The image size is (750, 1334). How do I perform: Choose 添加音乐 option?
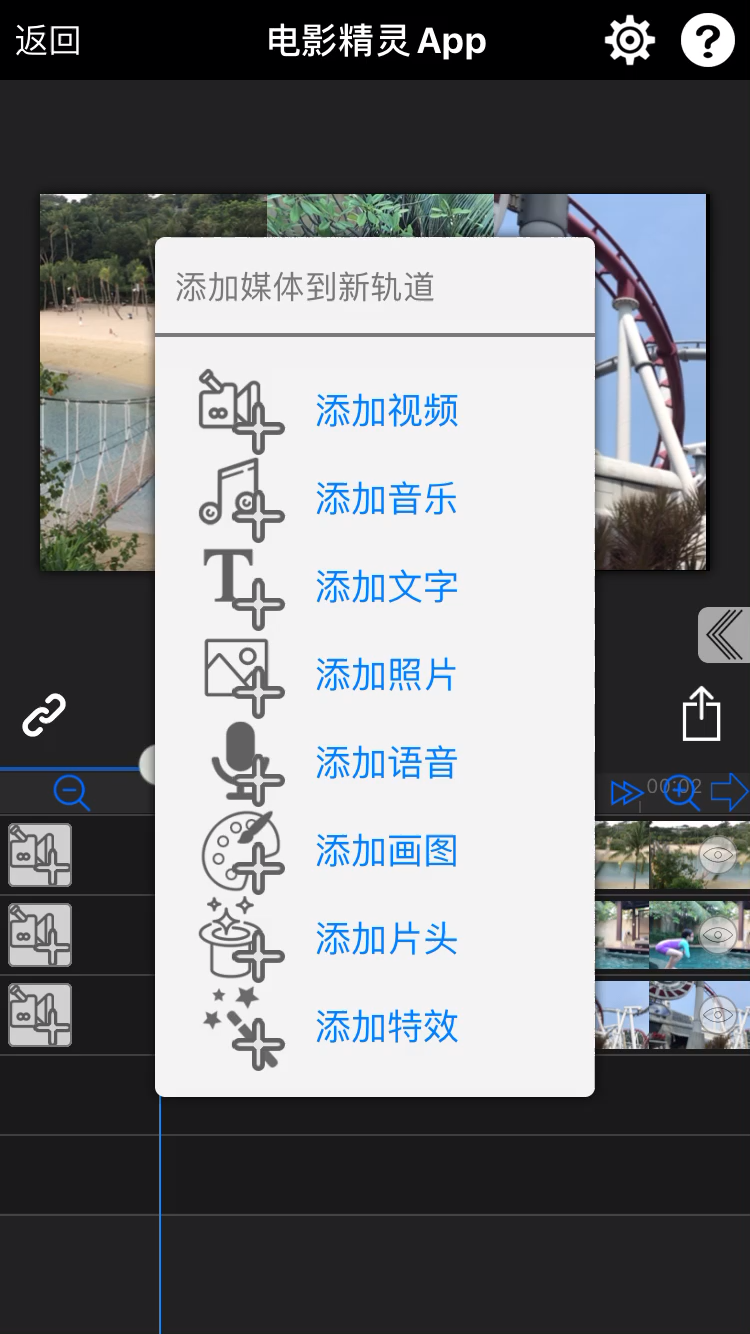tap(386, 499)
